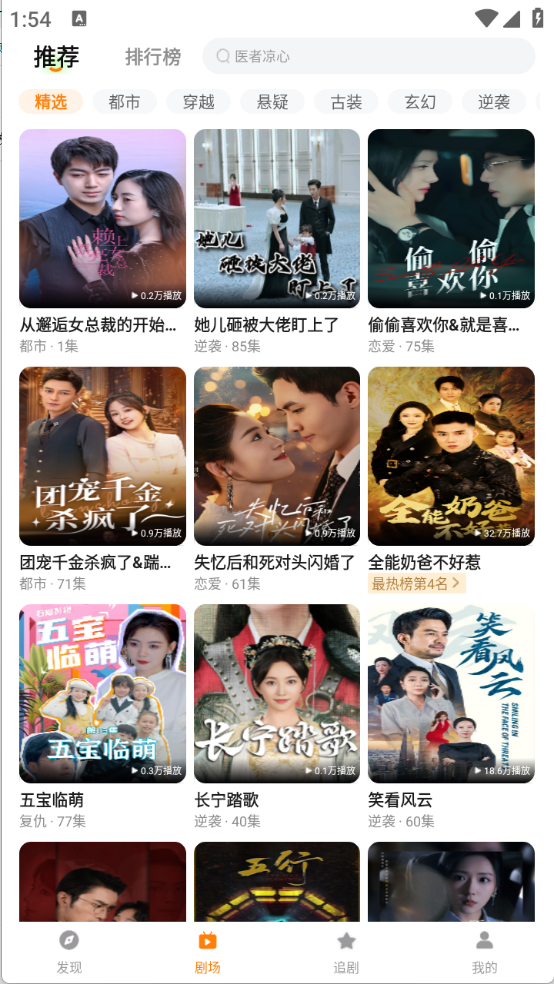Image resolution: width=554 pixels, height=984 pixels.
Task: Switch to the 排行榜 tab
Action: click(153, 57)
